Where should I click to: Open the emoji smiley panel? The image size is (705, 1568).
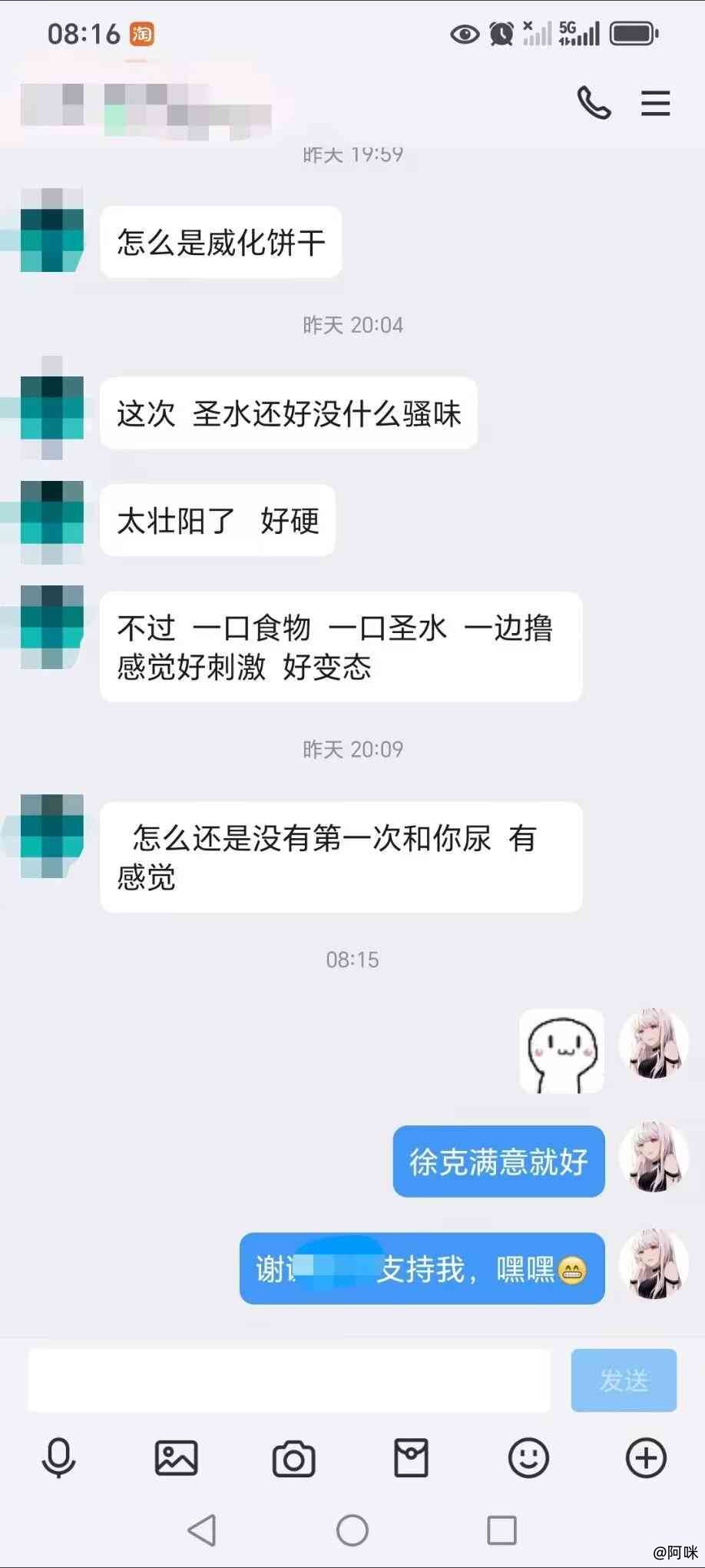[x=529, y=1458]
